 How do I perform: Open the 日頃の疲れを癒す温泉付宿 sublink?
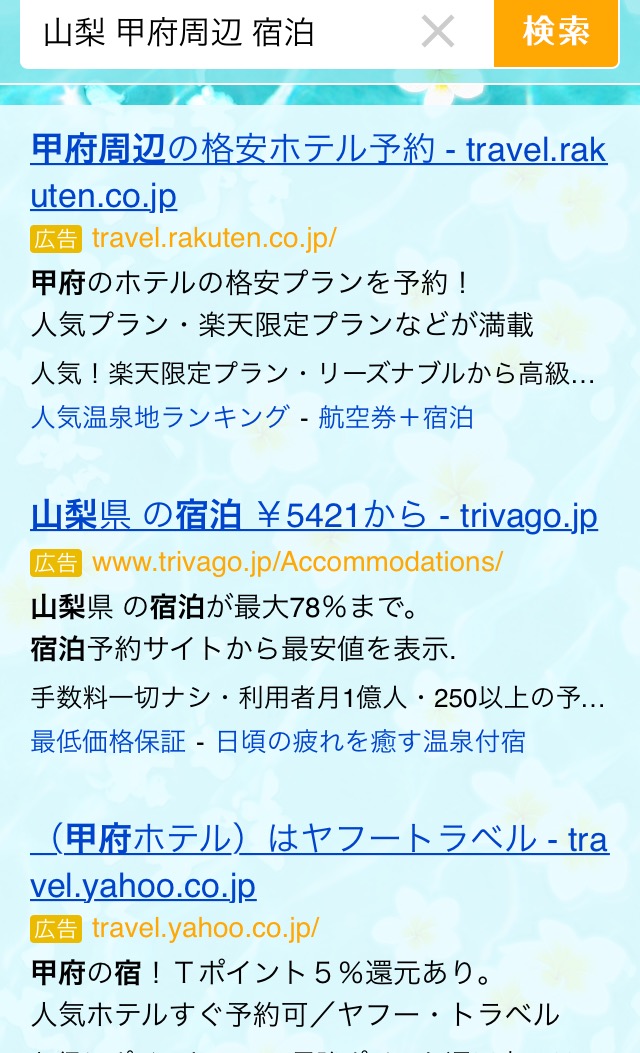(370, 742)
